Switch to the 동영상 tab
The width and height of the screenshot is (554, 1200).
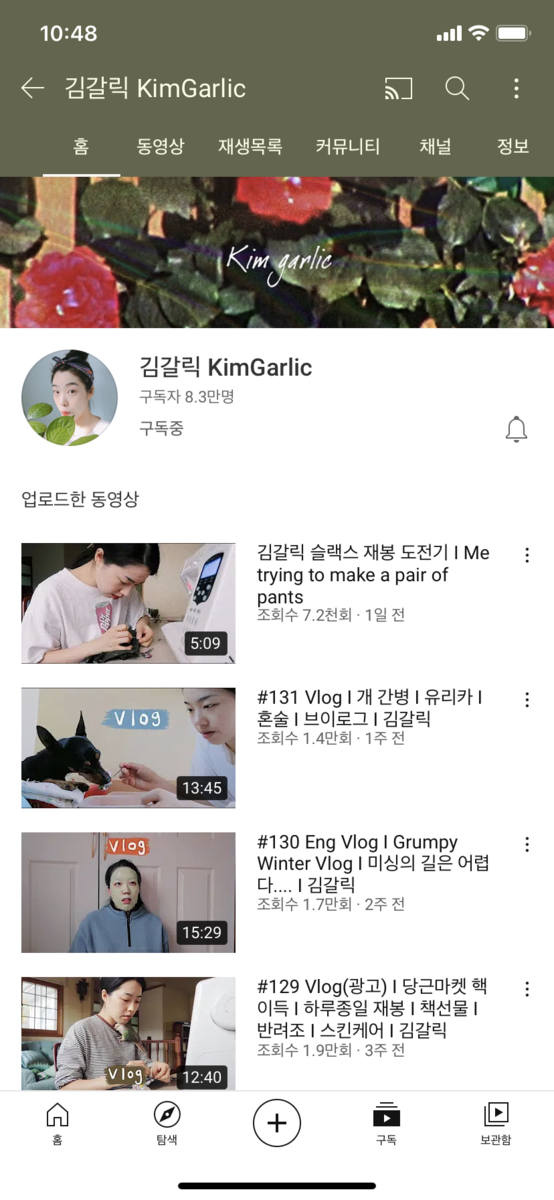[160, 147]
